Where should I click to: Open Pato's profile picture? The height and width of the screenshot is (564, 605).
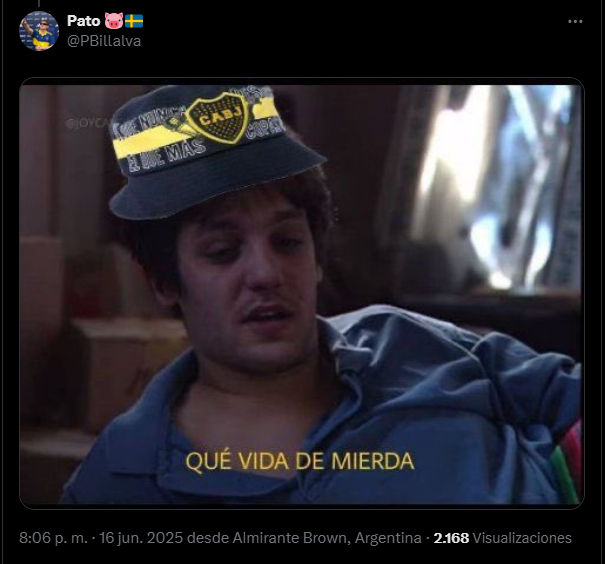tap(39, 31)
